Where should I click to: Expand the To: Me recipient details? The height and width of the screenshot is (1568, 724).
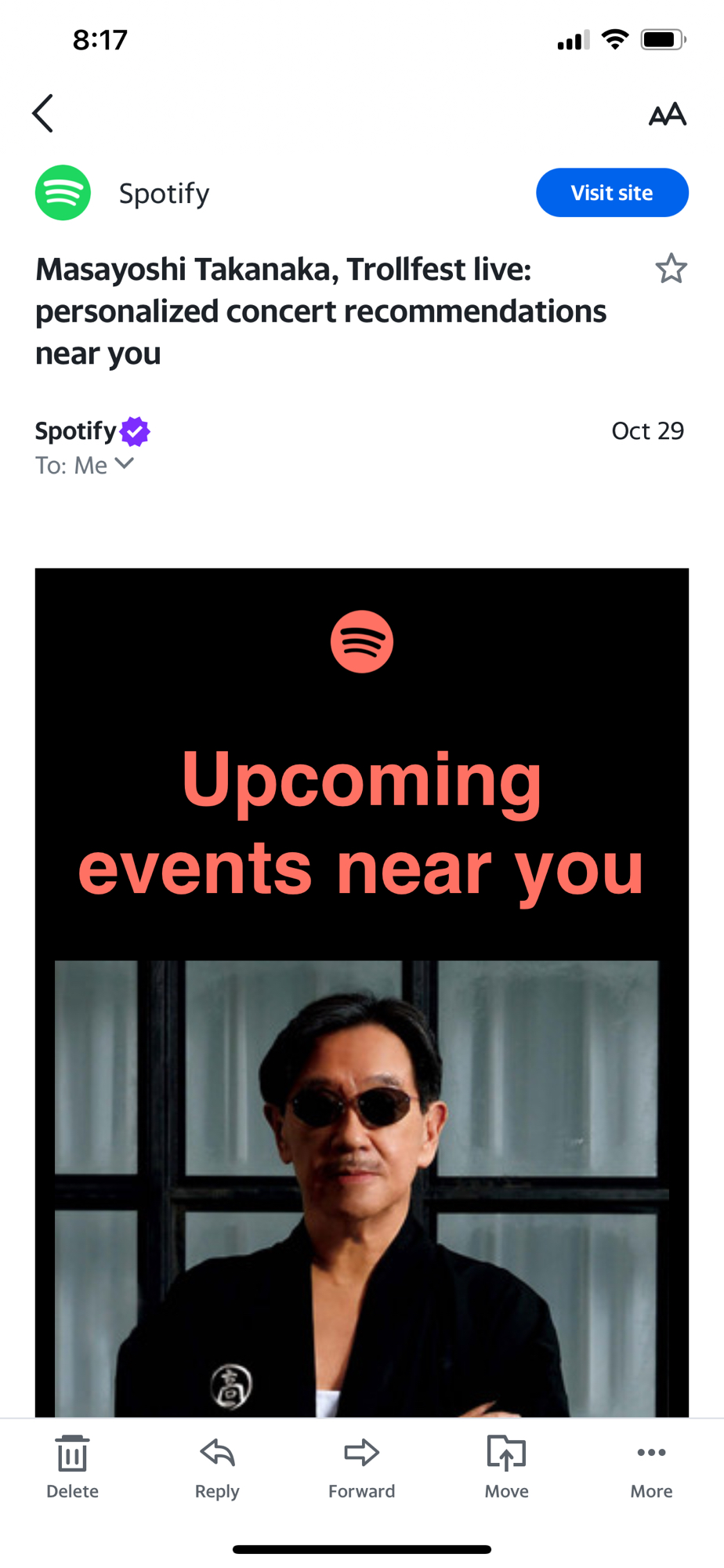tap(124, 464)
